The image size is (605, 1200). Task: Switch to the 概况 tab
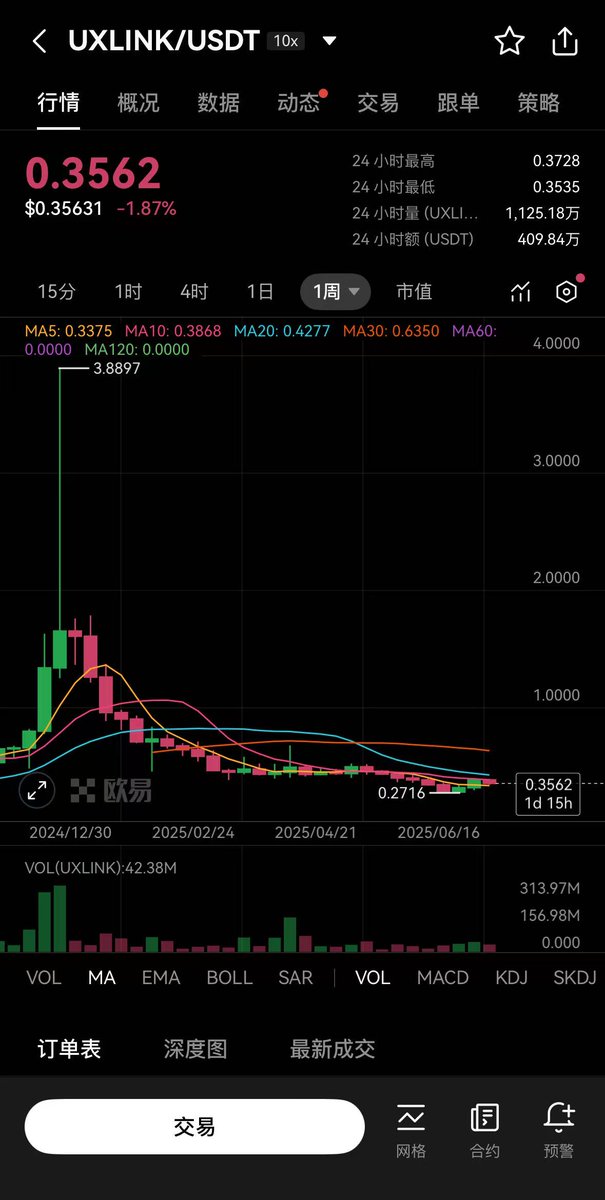tap(138, 102)
